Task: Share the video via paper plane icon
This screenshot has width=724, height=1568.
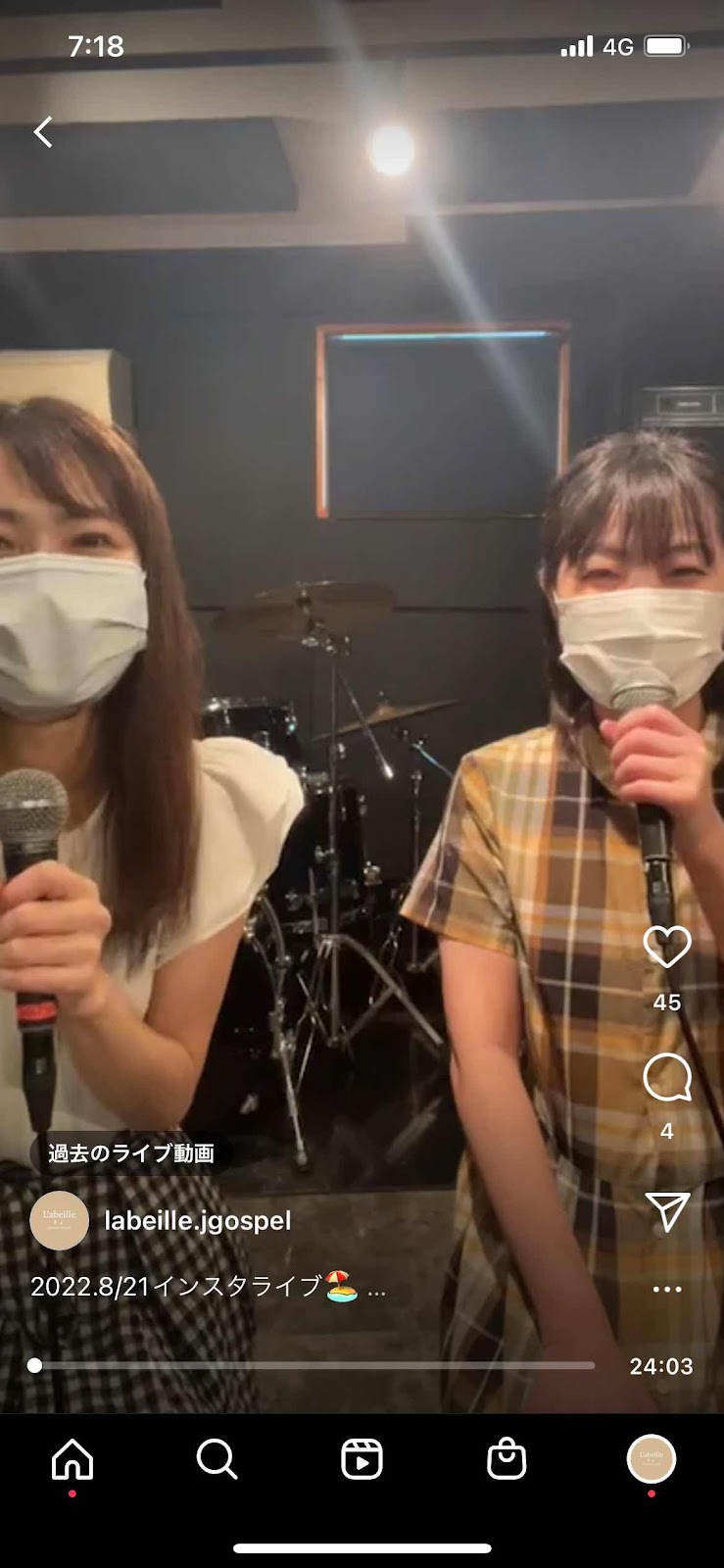Action: click(667, 1211)
